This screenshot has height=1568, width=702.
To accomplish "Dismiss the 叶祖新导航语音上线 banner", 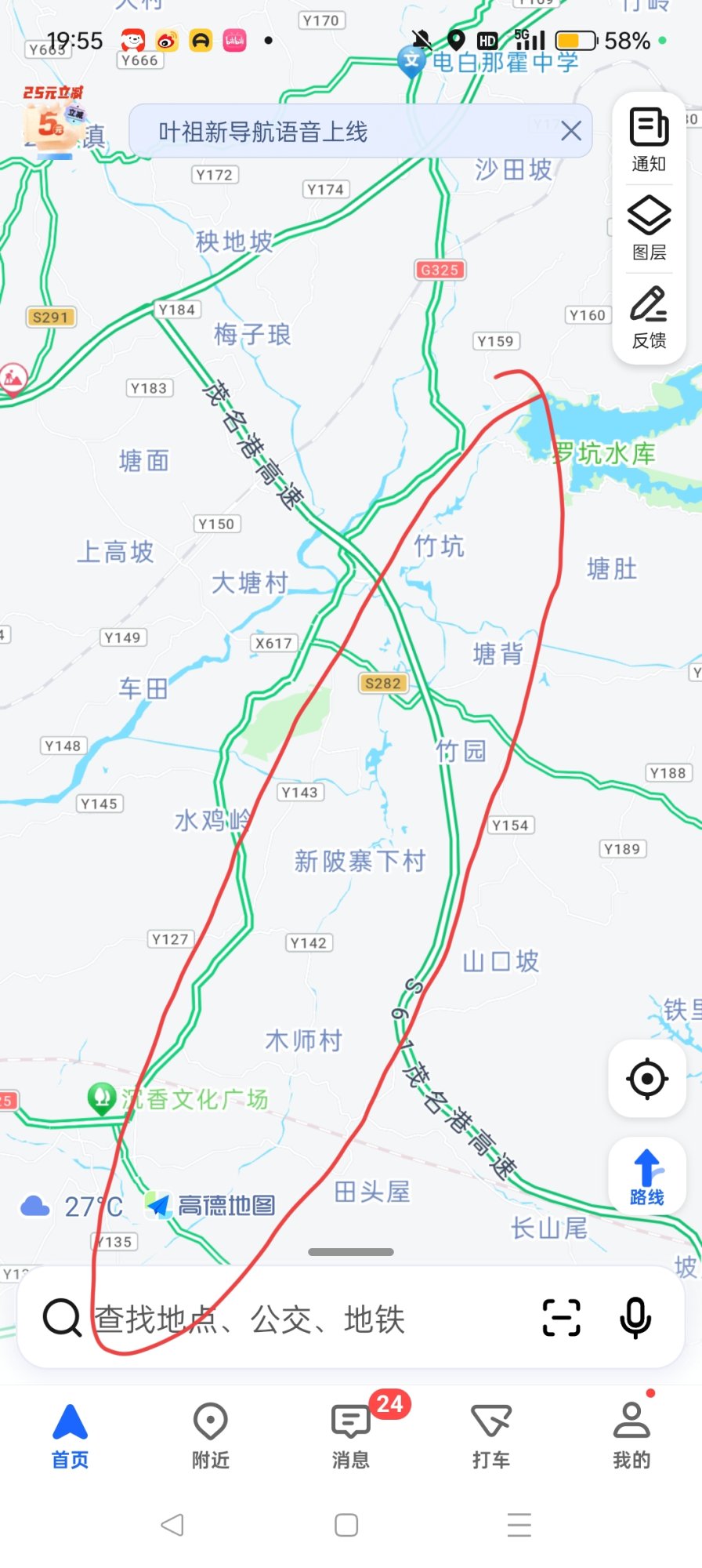I will pyautogui.click(x=571, y=131).
